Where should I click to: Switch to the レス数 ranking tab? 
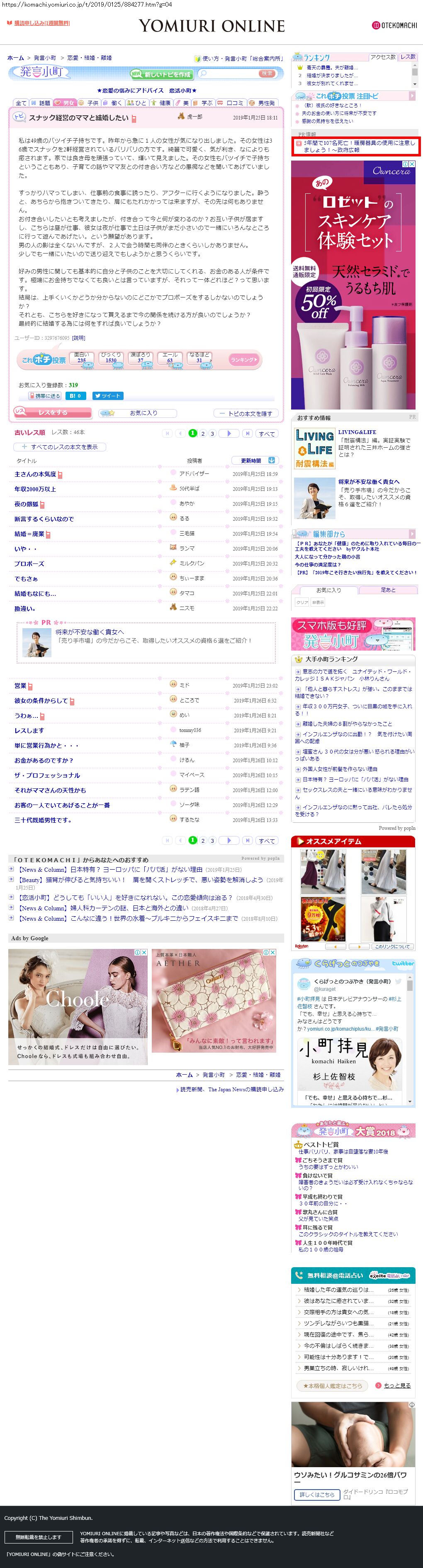(x=408, y=56)
